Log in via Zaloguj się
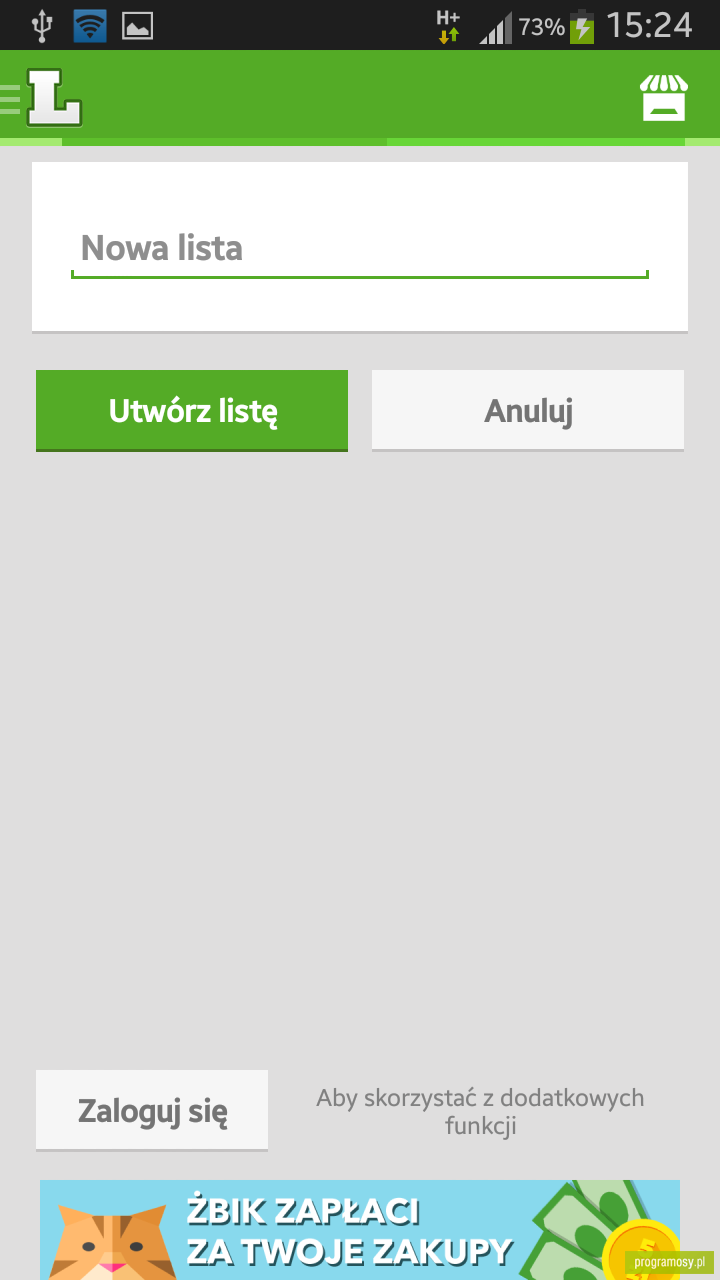 click(x=152, y=1111)
